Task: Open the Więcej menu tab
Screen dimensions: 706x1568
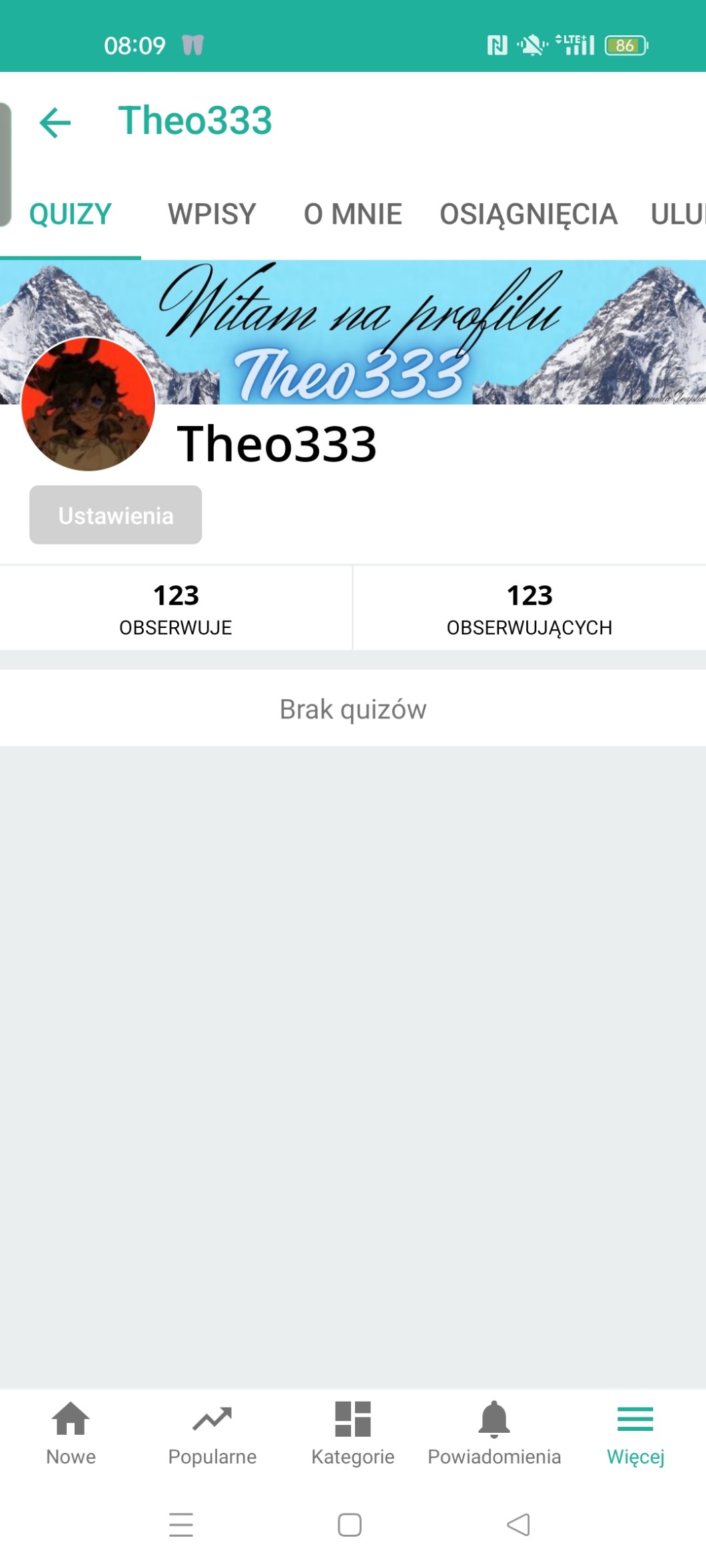Action: 635,1432
